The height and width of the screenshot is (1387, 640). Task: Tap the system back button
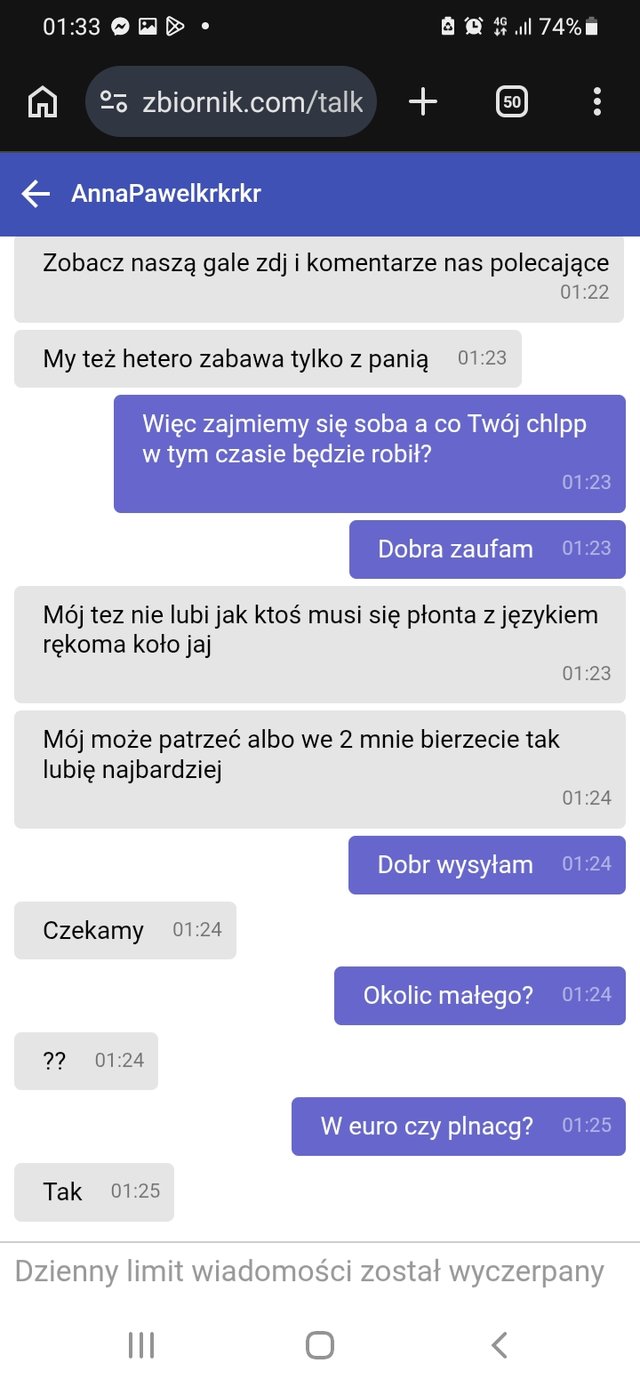(x=499, y=1345)
